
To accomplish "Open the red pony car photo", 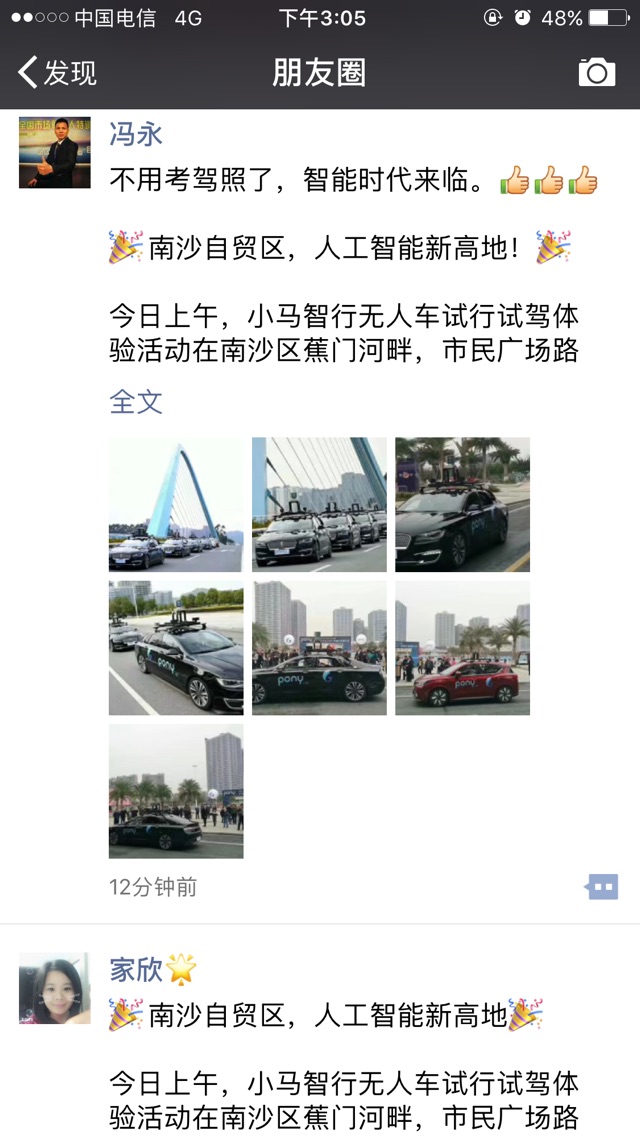I will [462, 648].
